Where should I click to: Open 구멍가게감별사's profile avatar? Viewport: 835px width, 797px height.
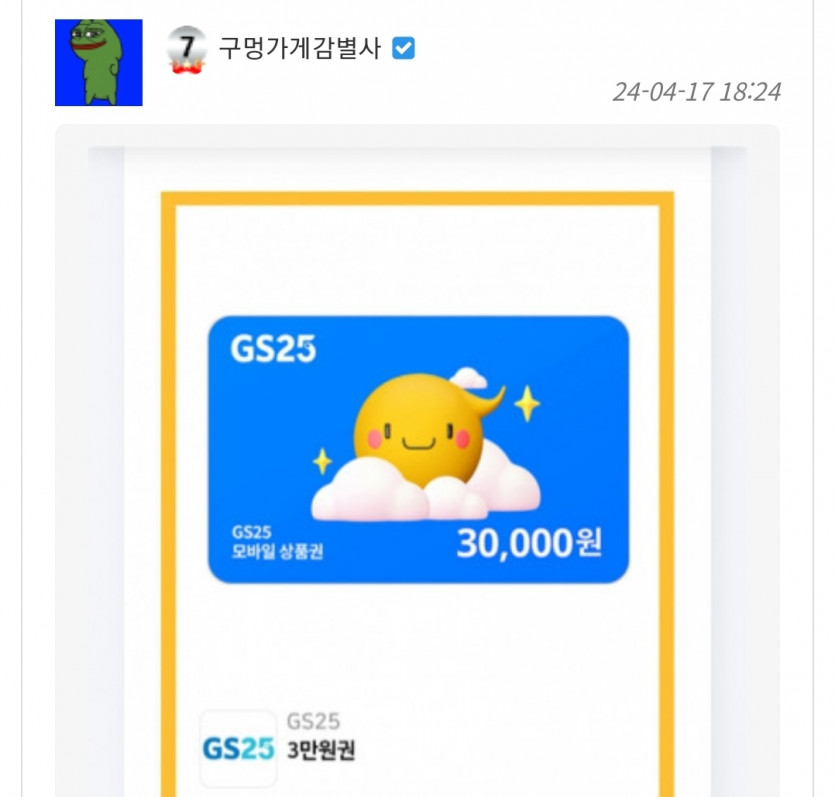98,62
